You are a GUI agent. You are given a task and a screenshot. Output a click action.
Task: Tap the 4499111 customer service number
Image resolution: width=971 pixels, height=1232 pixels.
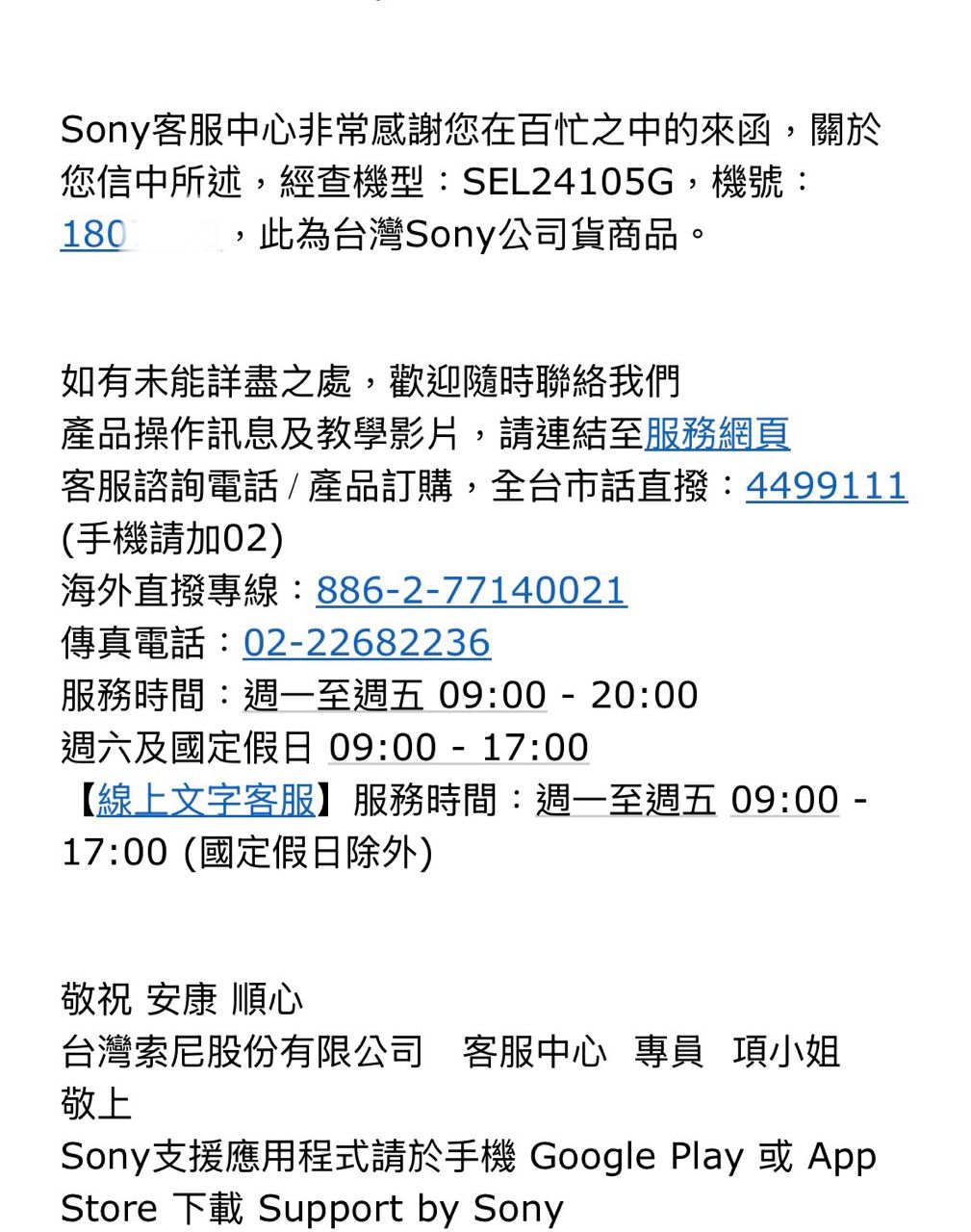click(x=826, y=486)
